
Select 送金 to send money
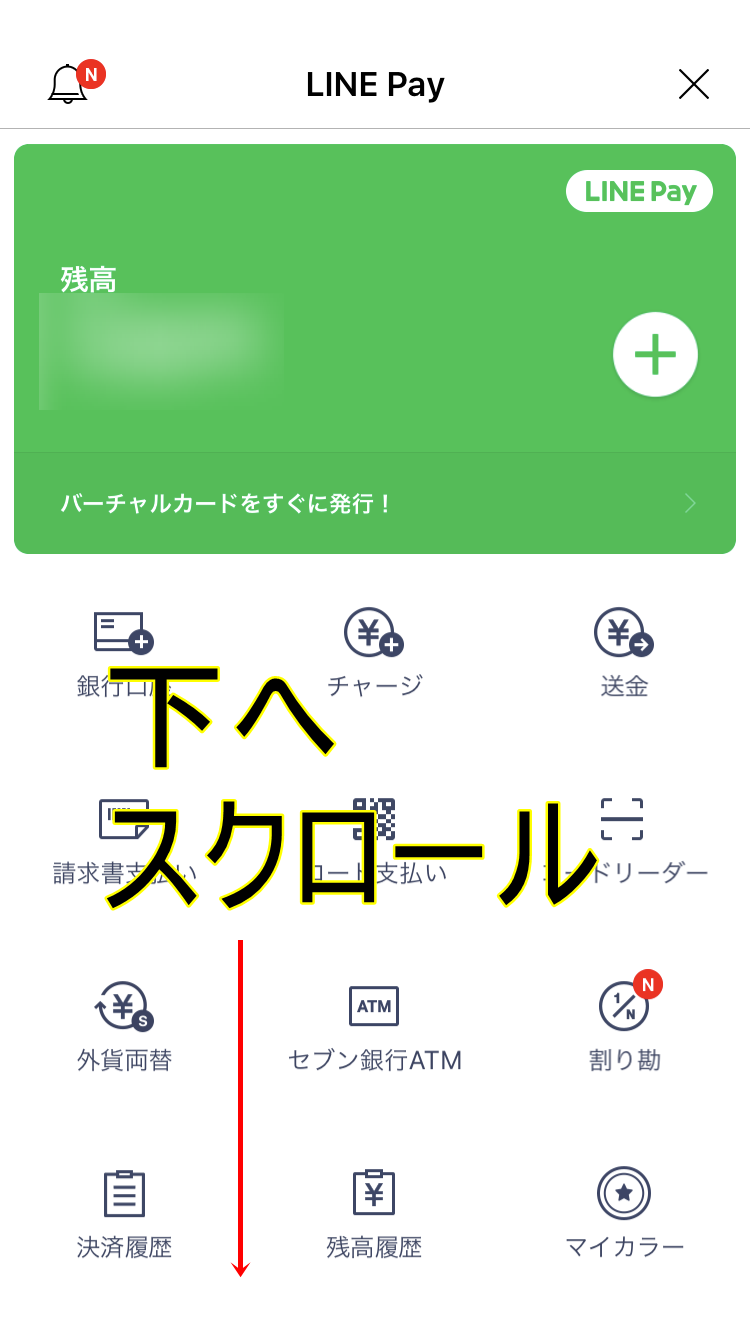(624, 650)
